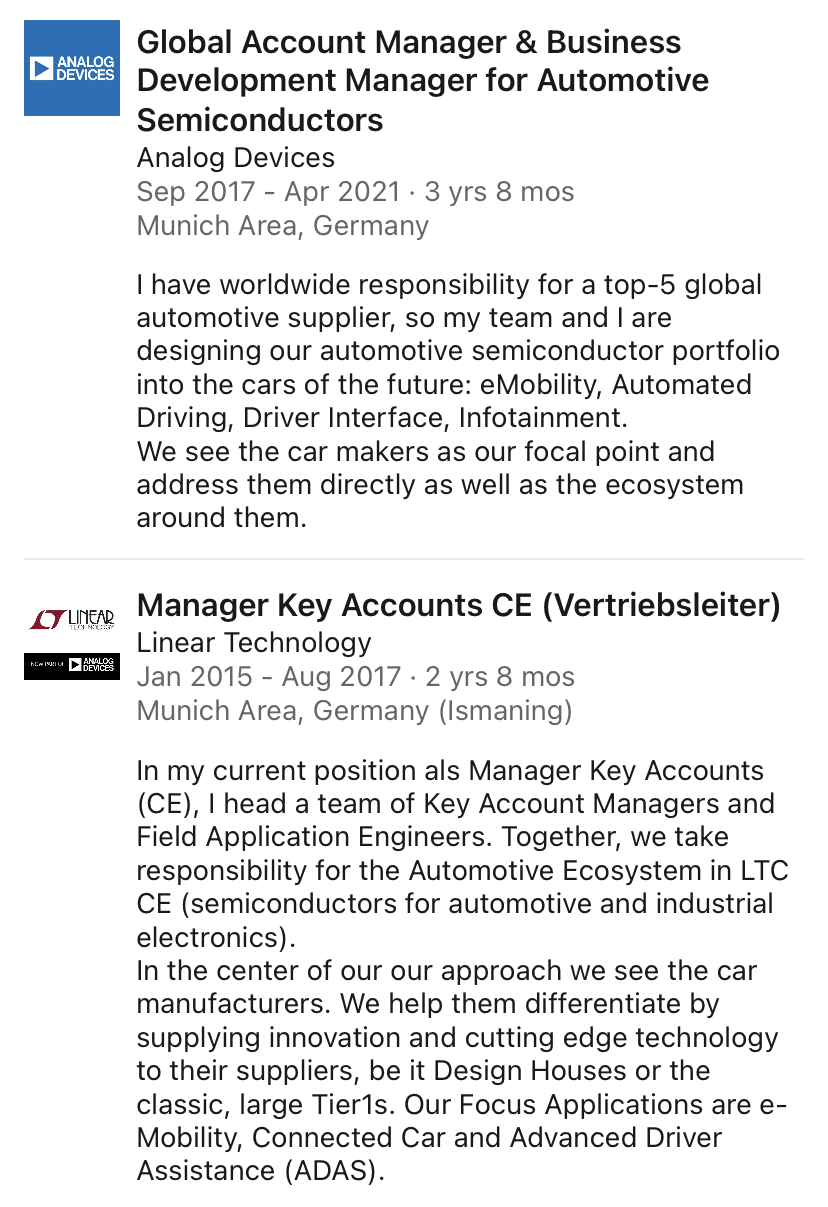
Task: Open the Analog Devices company logo
Action: coord(72,68)
